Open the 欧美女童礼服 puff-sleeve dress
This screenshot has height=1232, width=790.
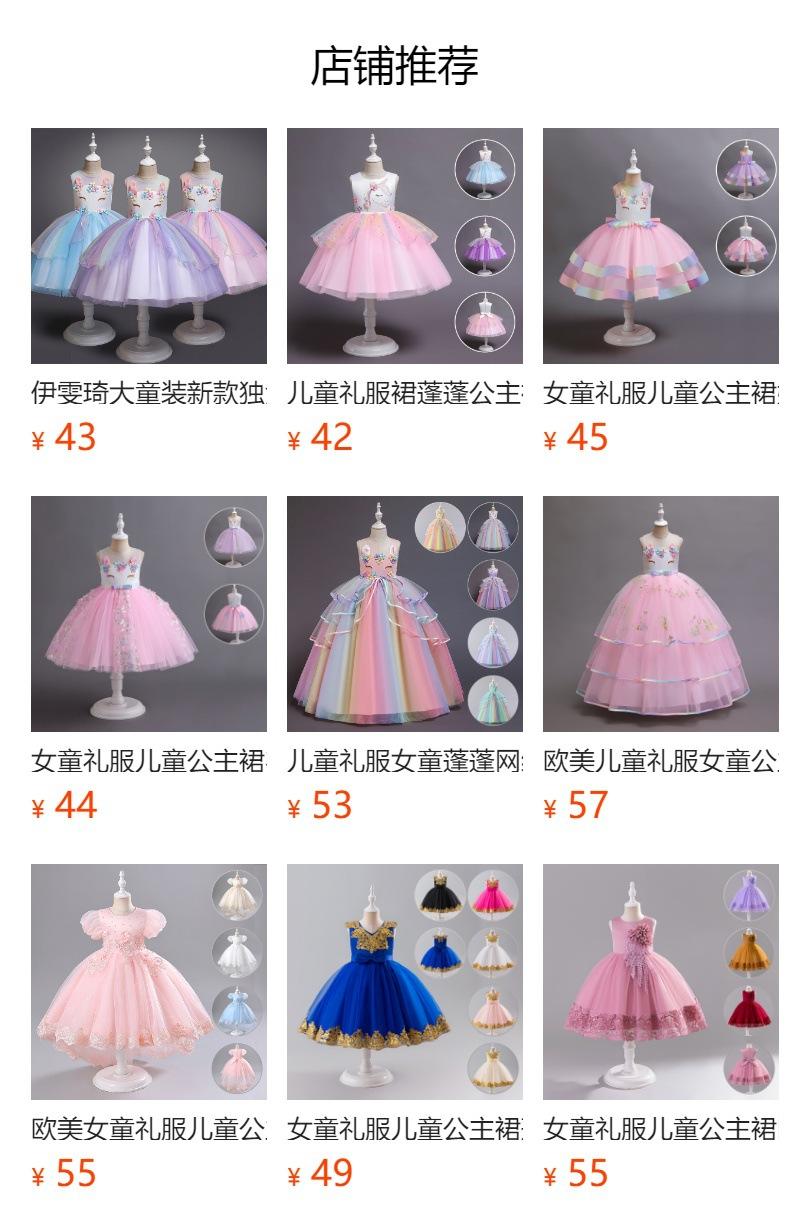(149, 982)
